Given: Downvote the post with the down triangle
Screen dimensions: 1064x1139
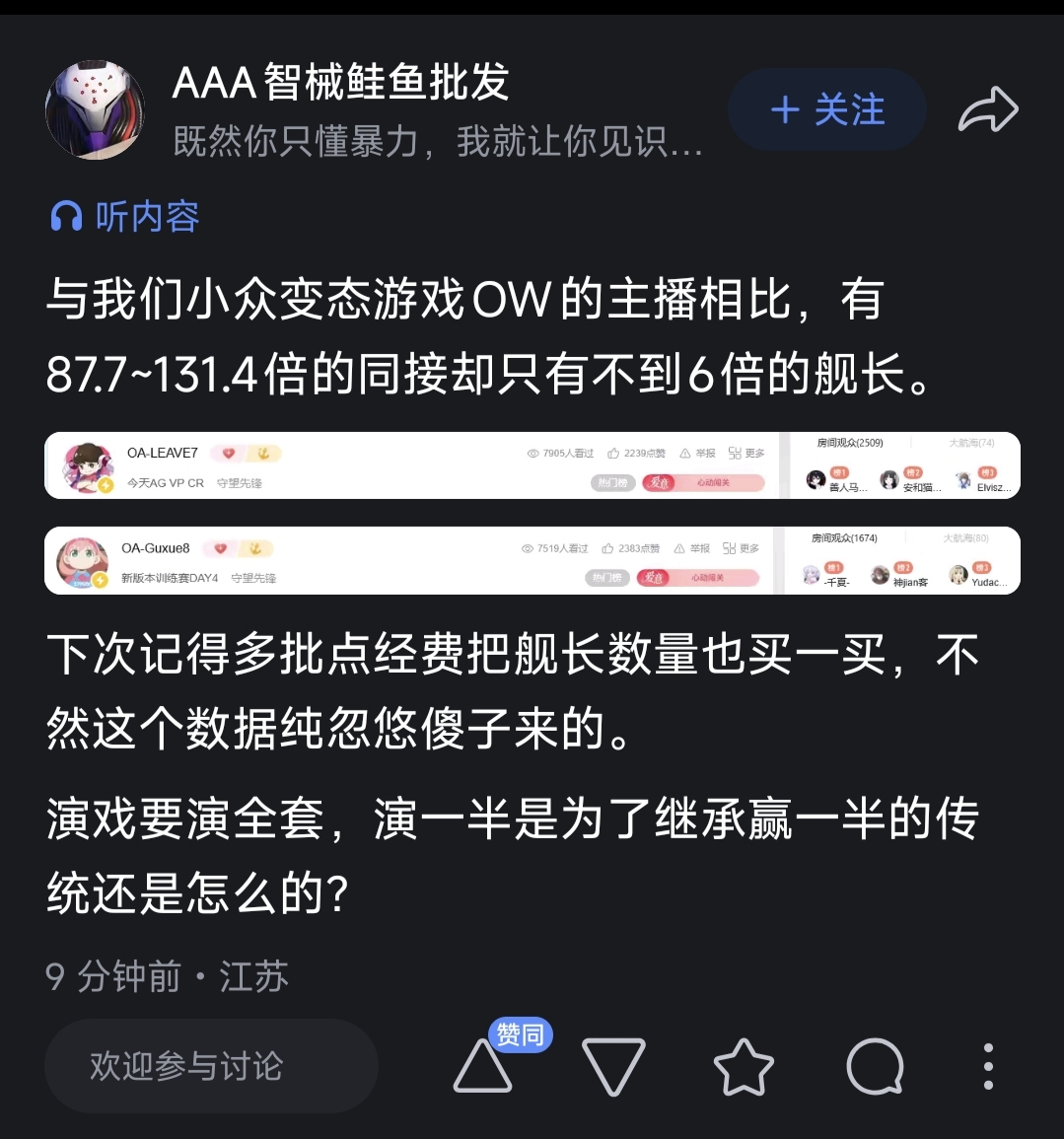Looking at the screenshot, I should [612, 1066].
